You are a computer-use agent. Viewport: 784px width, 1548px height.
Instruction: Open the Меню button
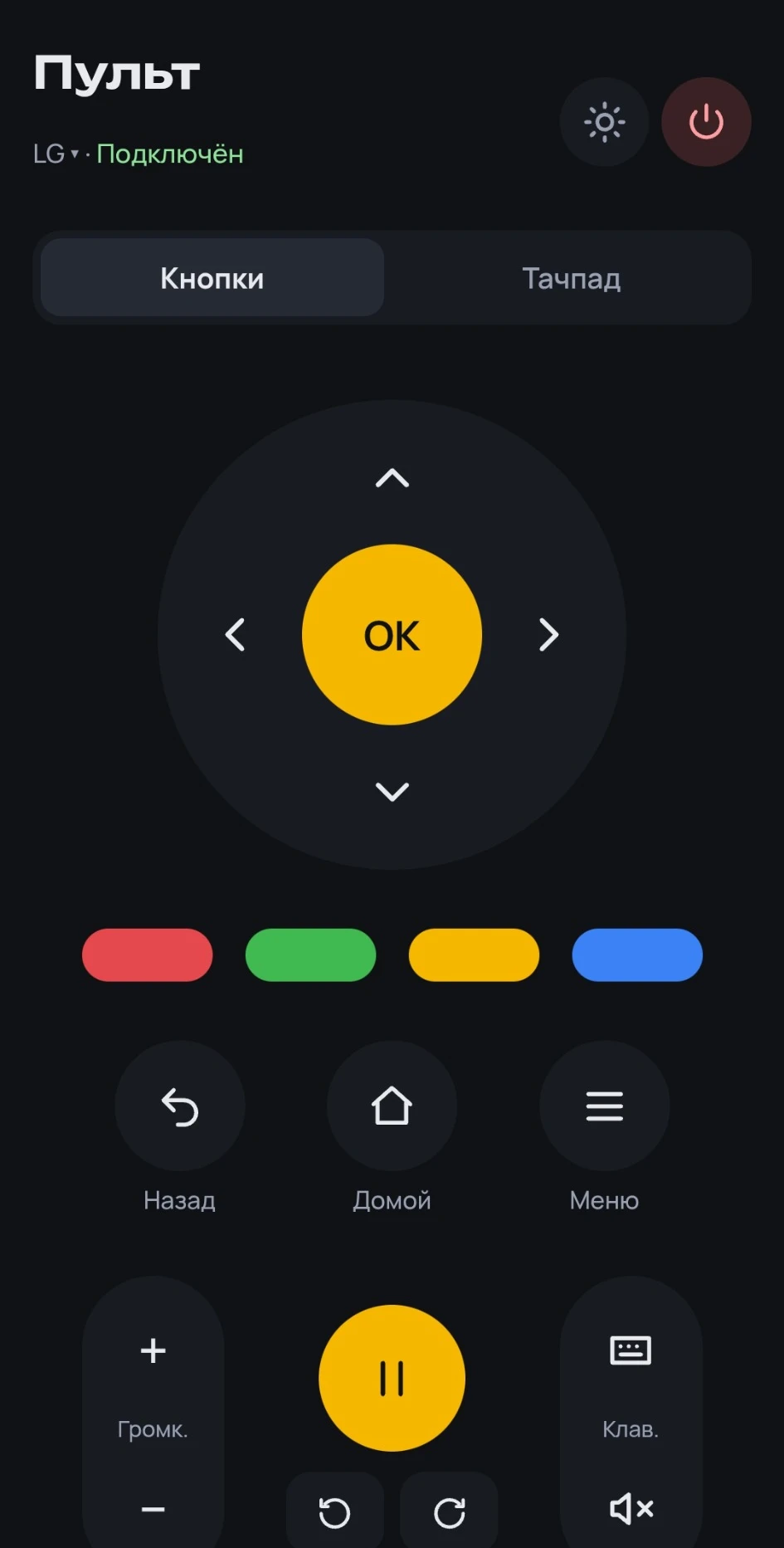pyautogui.click(x=604, y=1106)
